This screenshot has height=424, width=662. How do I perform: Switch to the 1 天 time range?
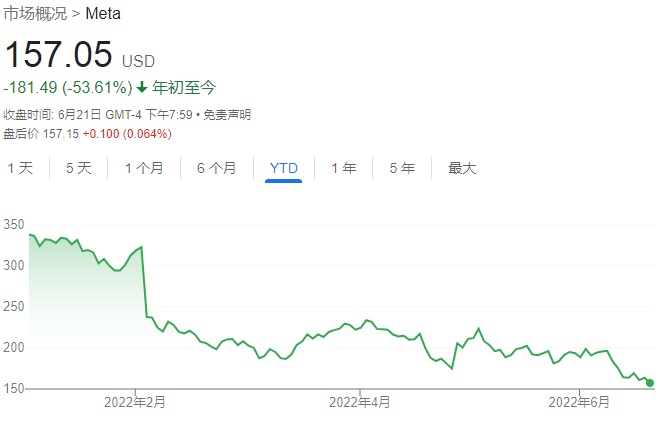pos(20,168)
